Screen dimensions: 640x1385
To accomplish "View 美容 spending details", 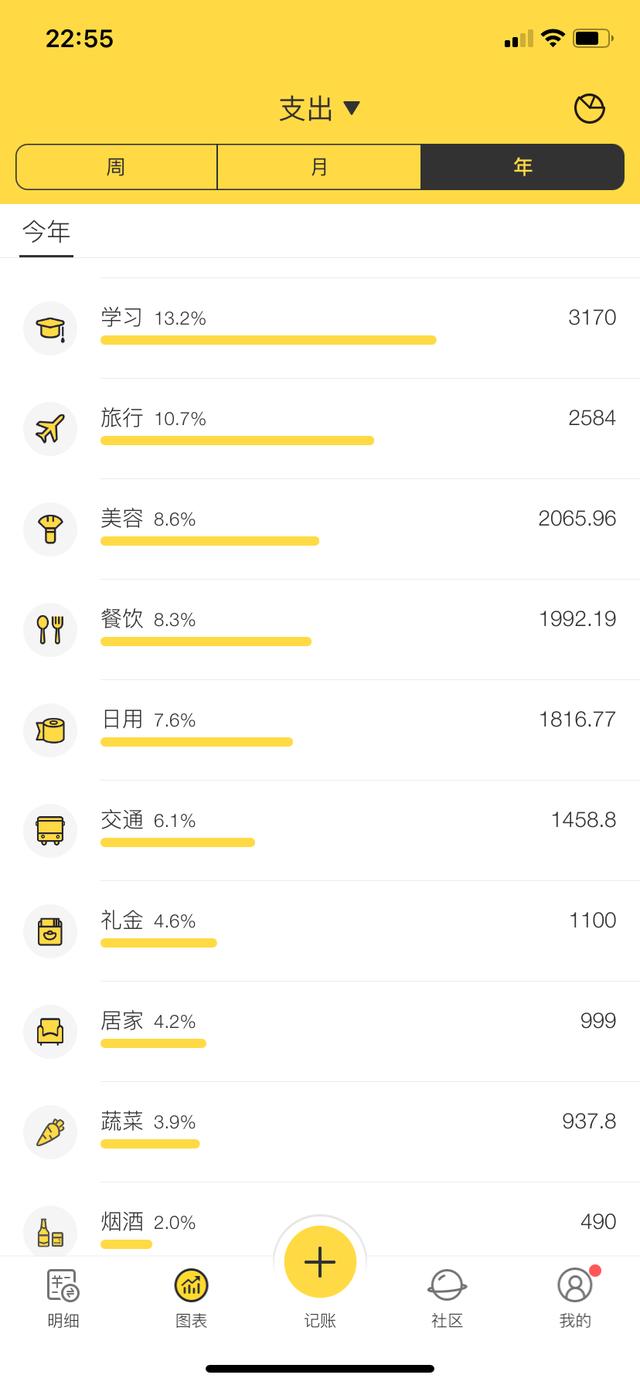I will coord(320,529).
